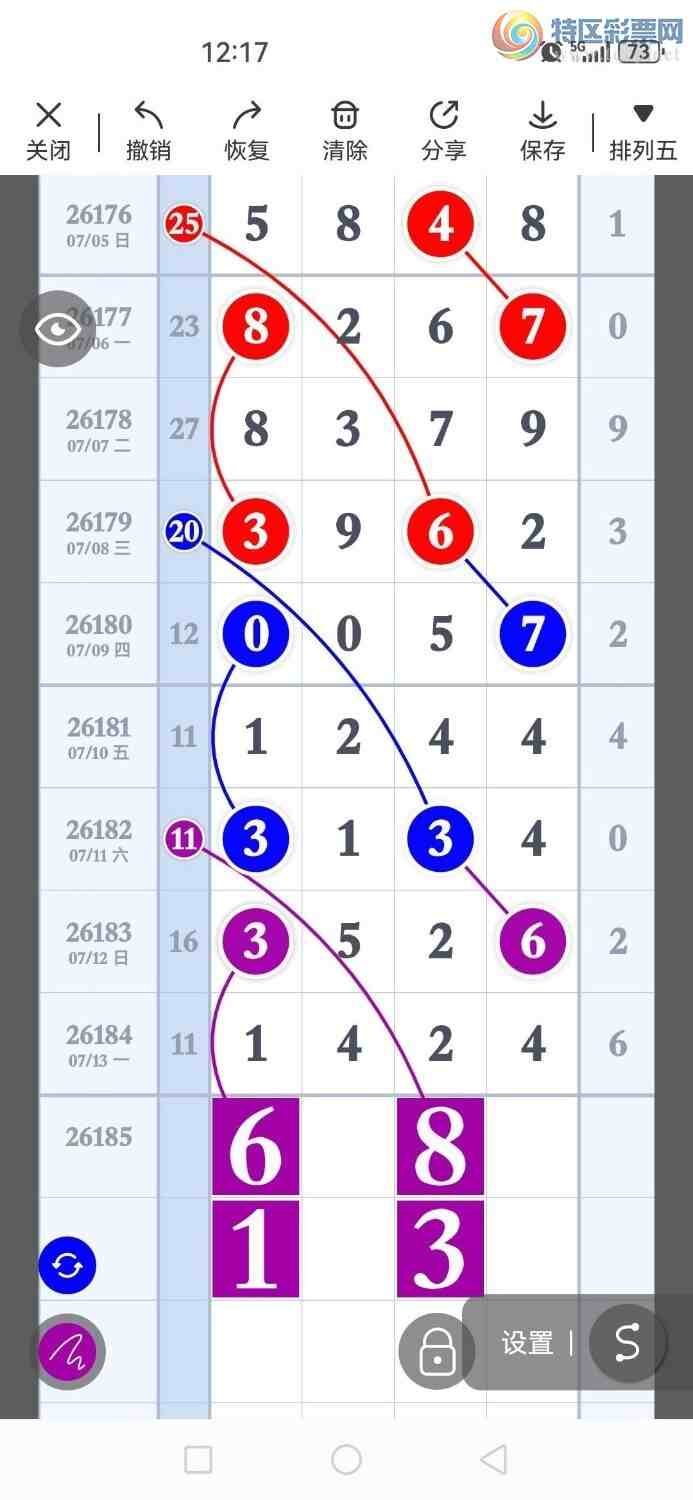The width and height of the screenshot is (693, 1500).
Task: Tap the blue refresh circle button
Action: [x=67, y=1266]
